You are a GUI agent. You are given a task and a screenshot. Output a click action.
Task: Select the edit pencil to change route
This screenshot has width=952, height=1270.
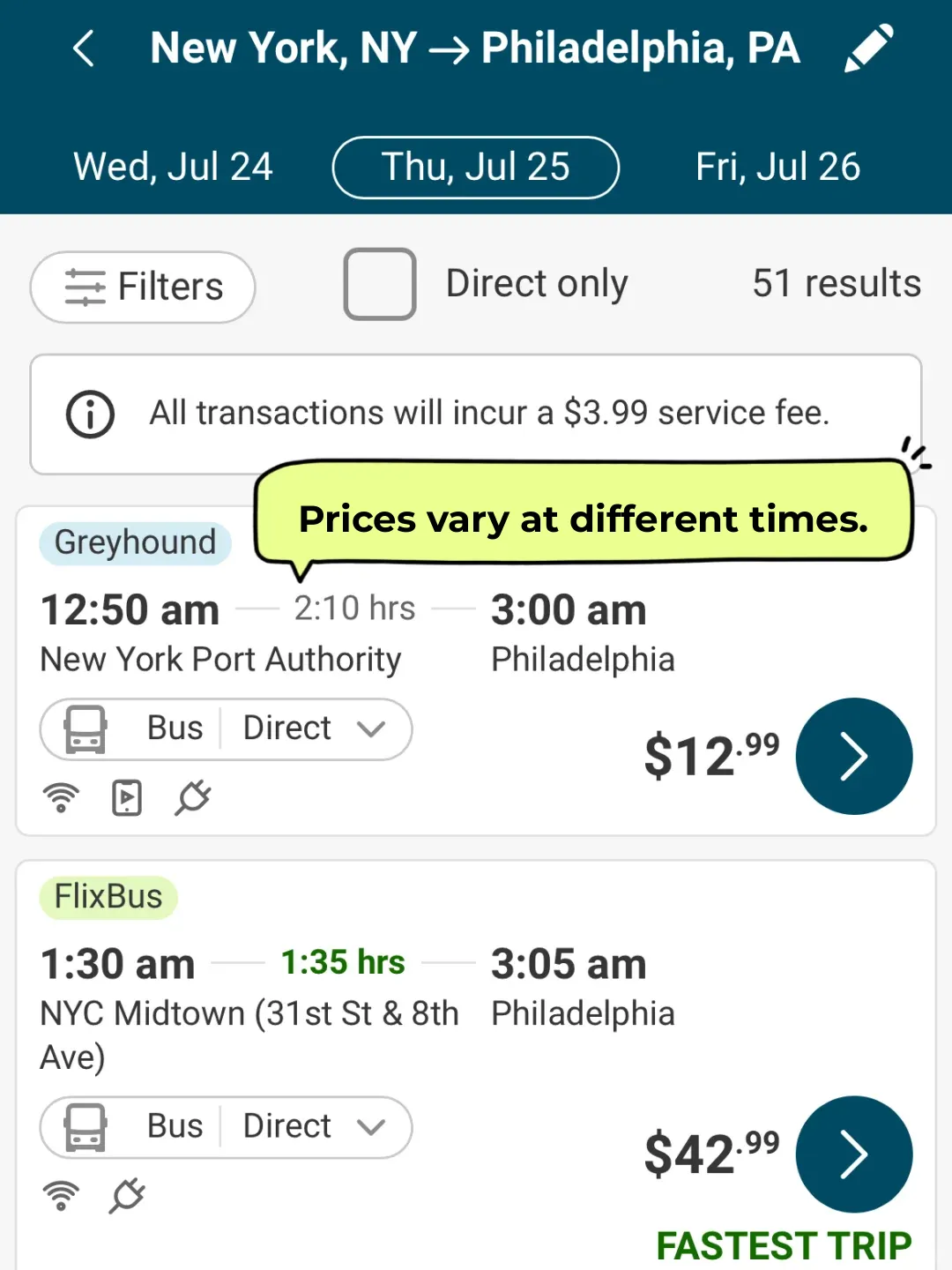click(869, 49)
